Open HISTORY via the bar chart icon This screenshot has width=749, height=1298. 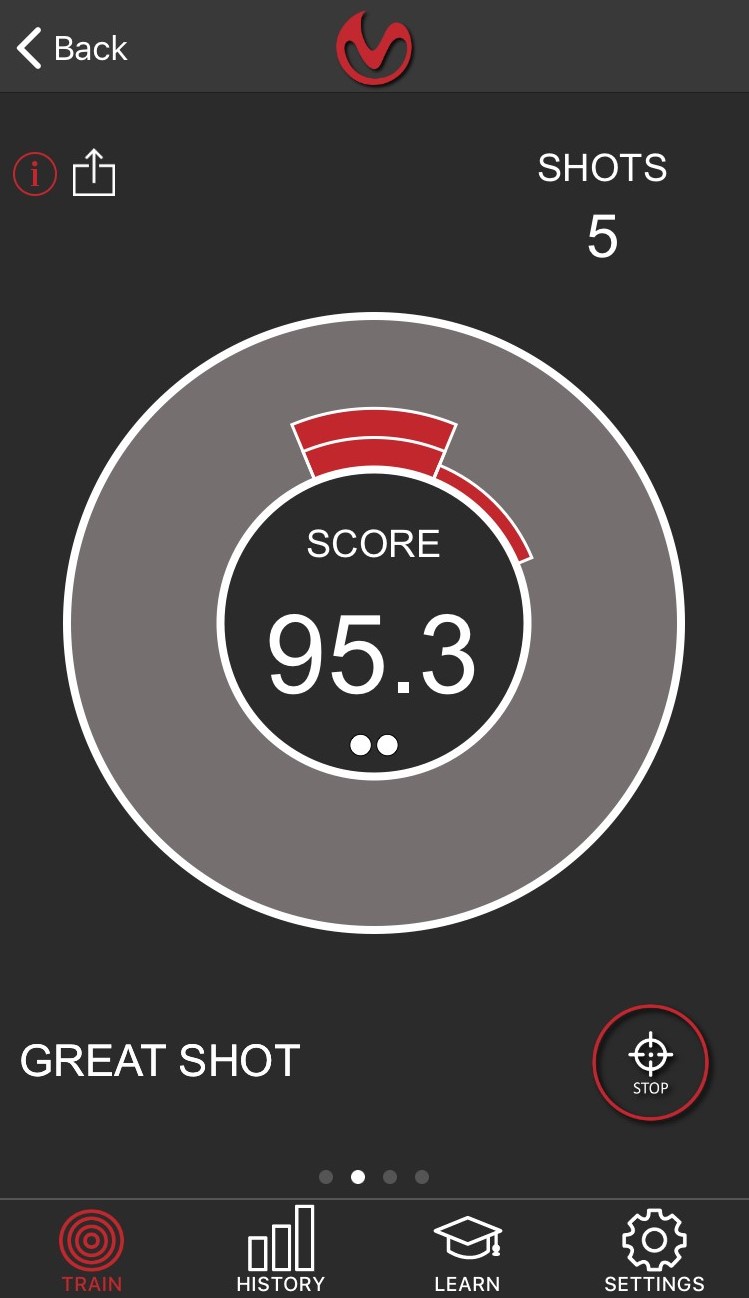pyautogui.click(x=280, y=1240)
